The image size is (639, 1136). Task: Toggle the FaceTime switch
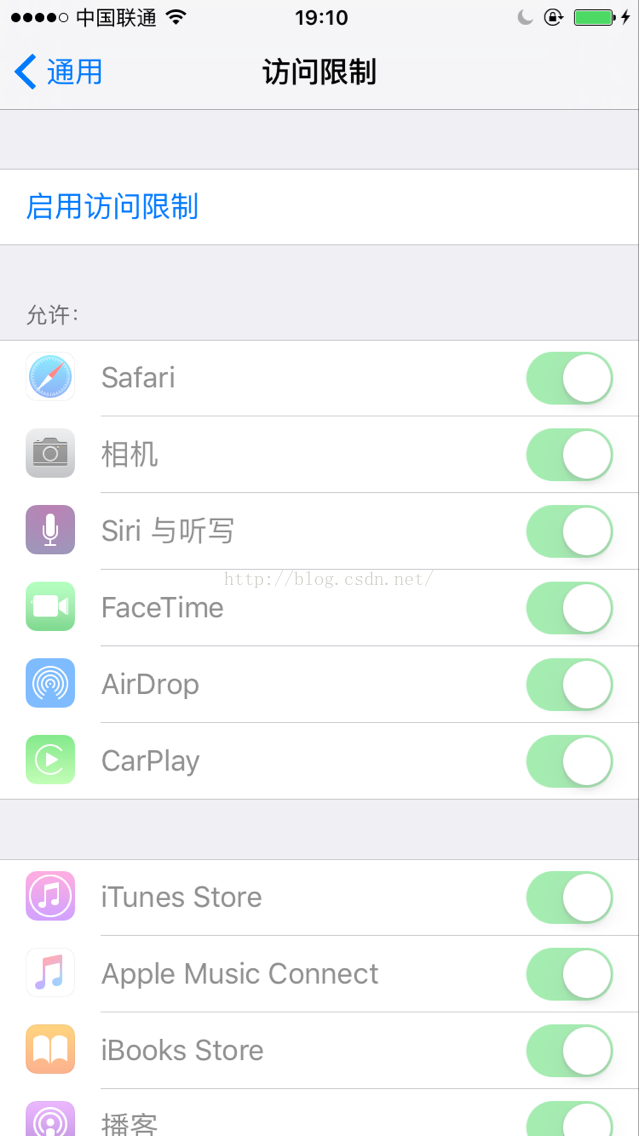pos(569,608)
